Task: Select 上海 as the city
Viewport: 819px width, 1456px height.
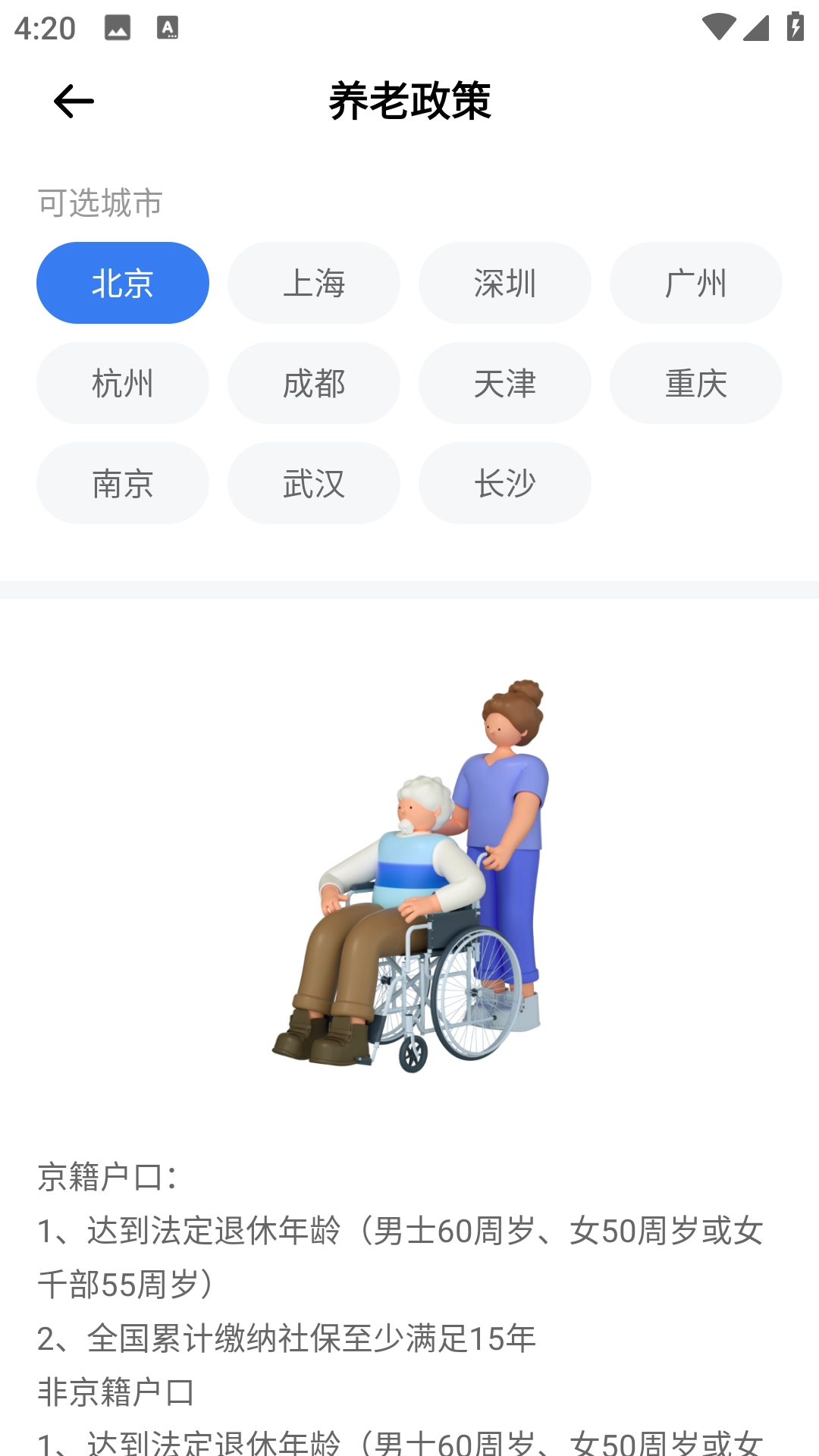Action: point(313,282)
